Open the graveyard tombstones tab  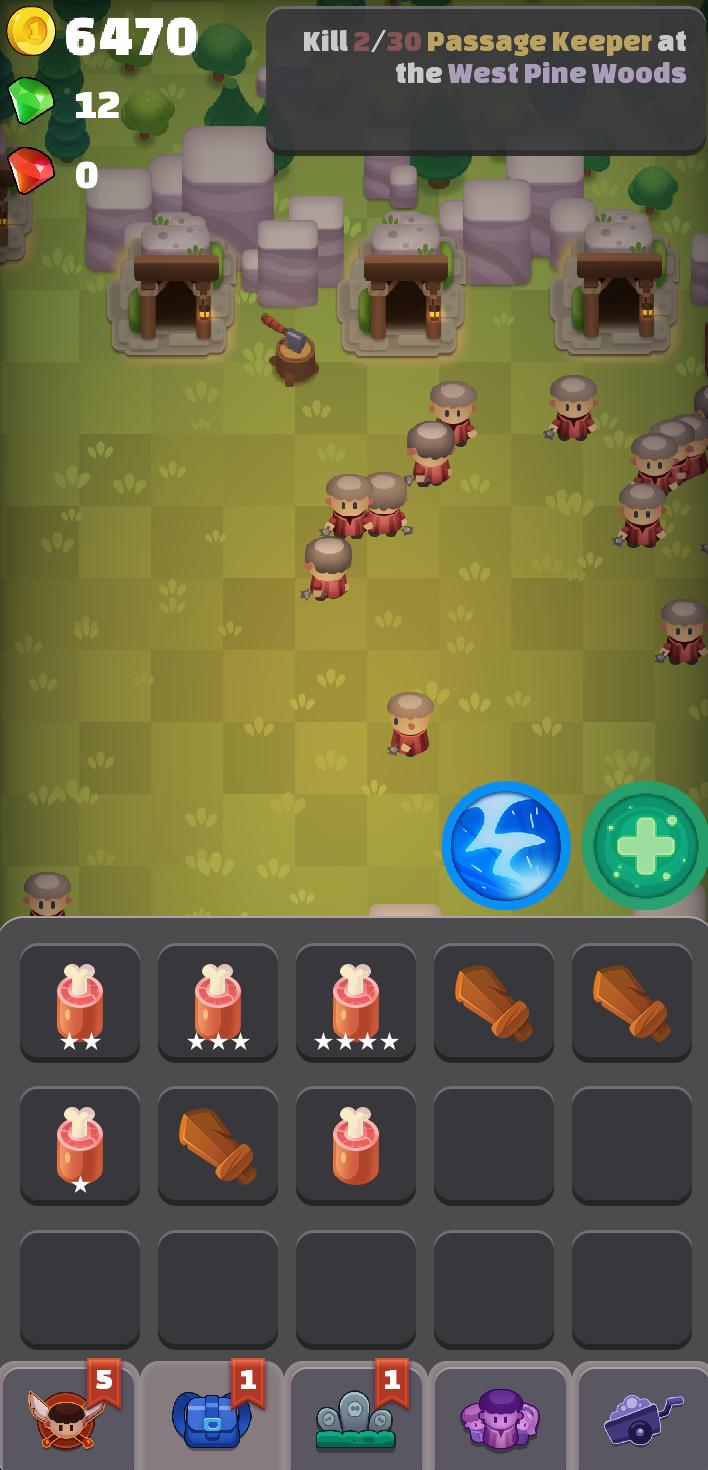point(356,1416)
